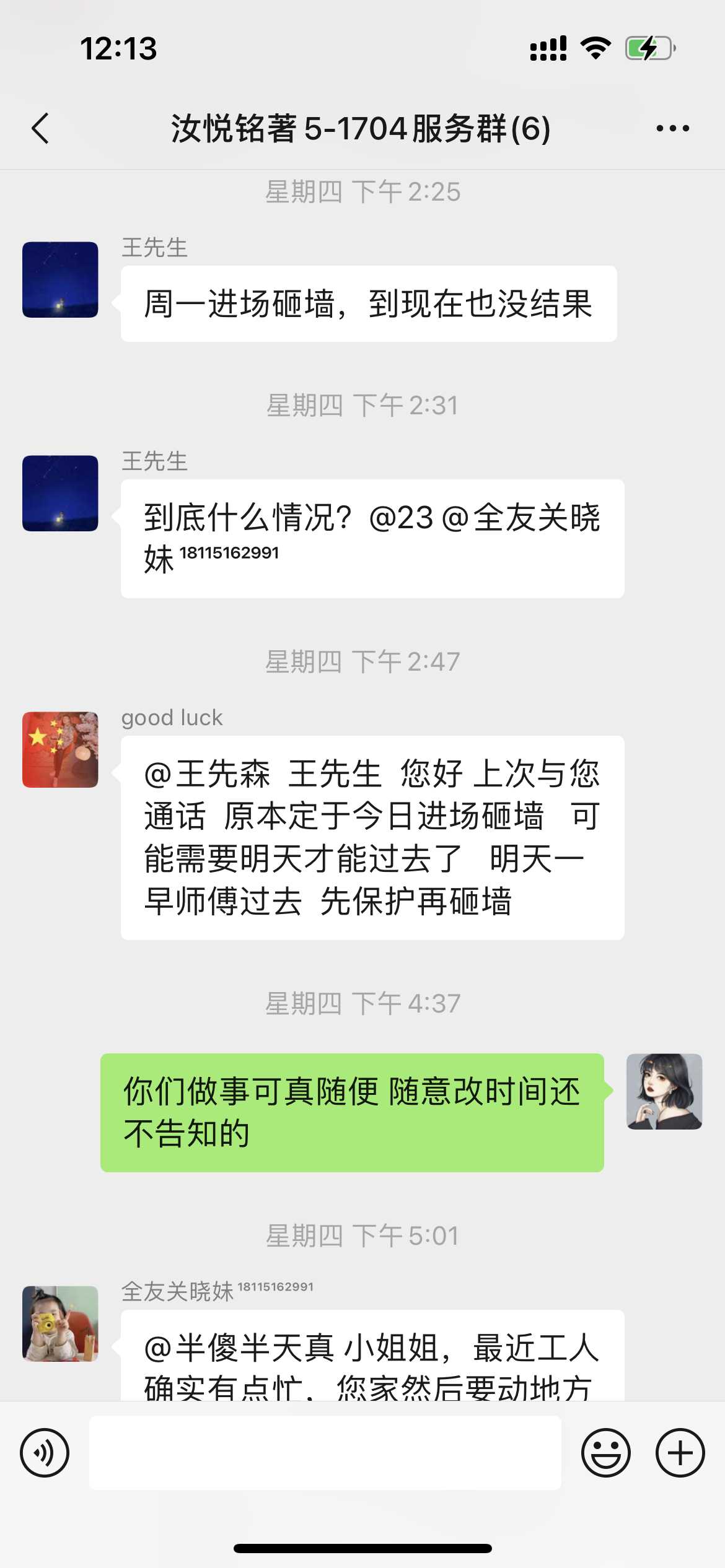Open the group chat info menu
Screen dimensions: 725x1568
pyautogui.click(x=672, y=129)
